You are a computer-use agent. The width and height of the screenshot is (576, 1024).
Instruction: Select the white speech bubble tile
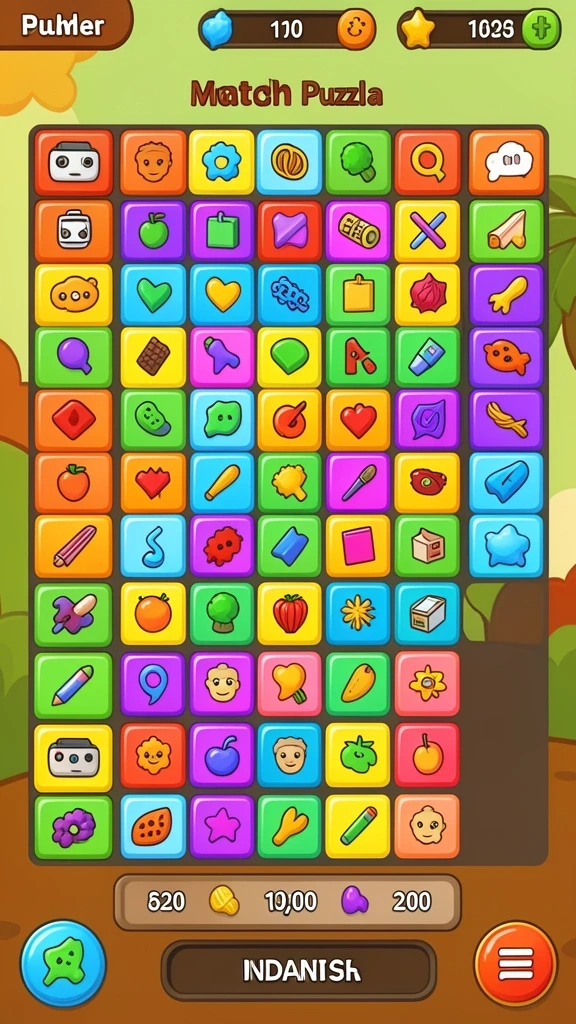[507, 161]
